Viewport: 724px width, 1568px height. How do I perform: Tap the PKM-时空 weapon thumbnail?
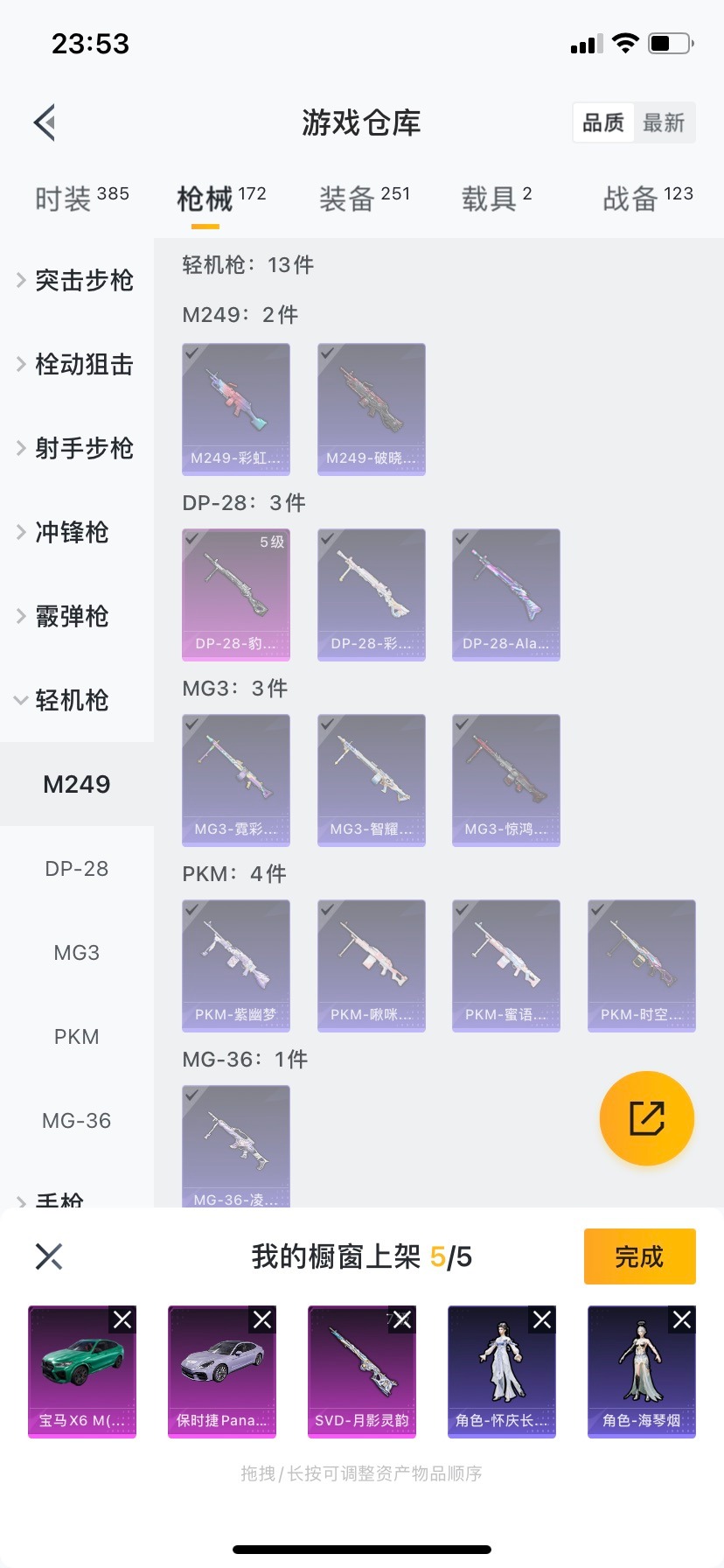pyautogui.click(x=641, y=965)
